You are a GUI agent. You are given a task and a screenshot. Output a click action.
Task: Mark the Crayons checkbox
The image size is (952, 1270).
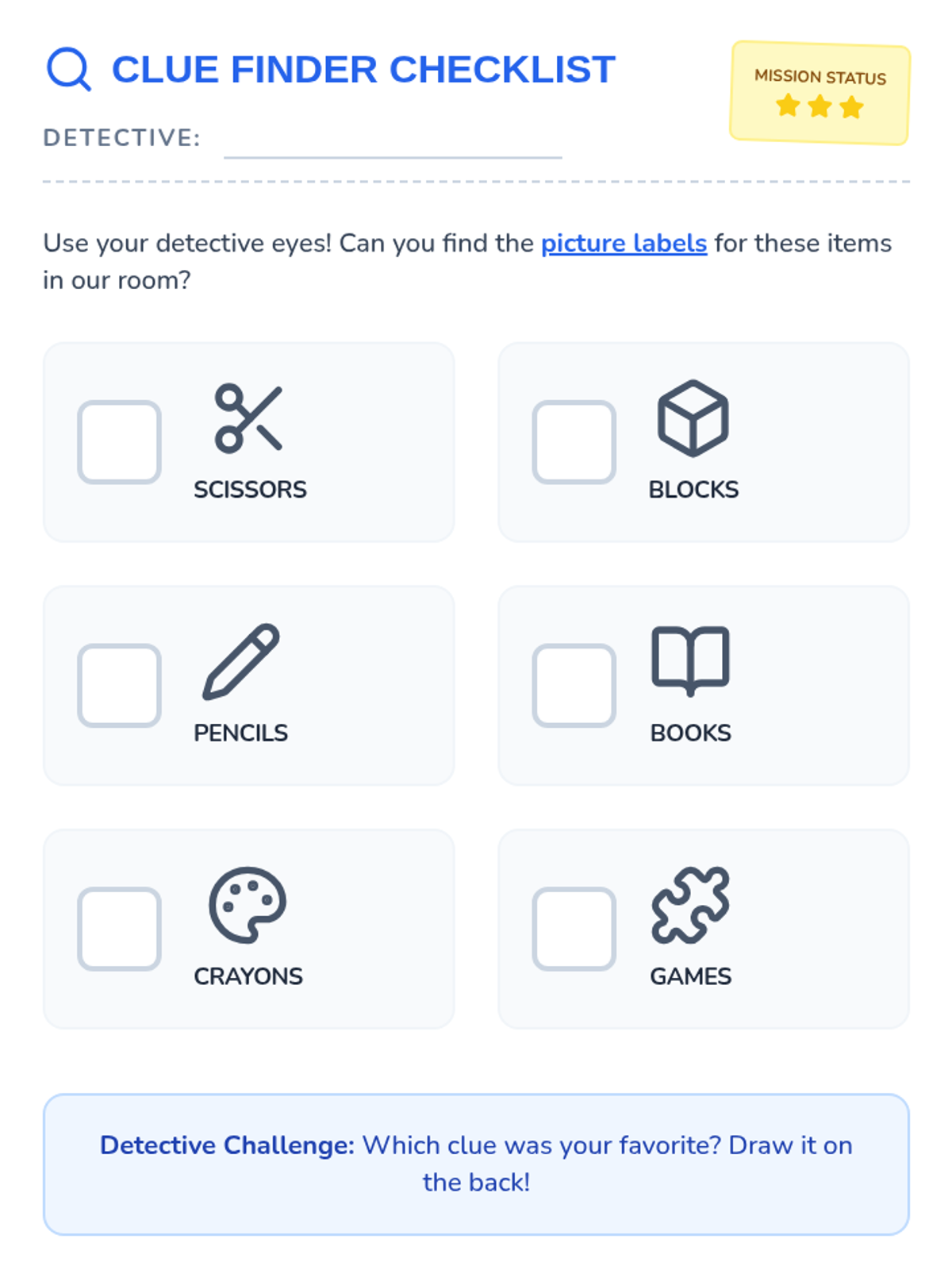119,929
